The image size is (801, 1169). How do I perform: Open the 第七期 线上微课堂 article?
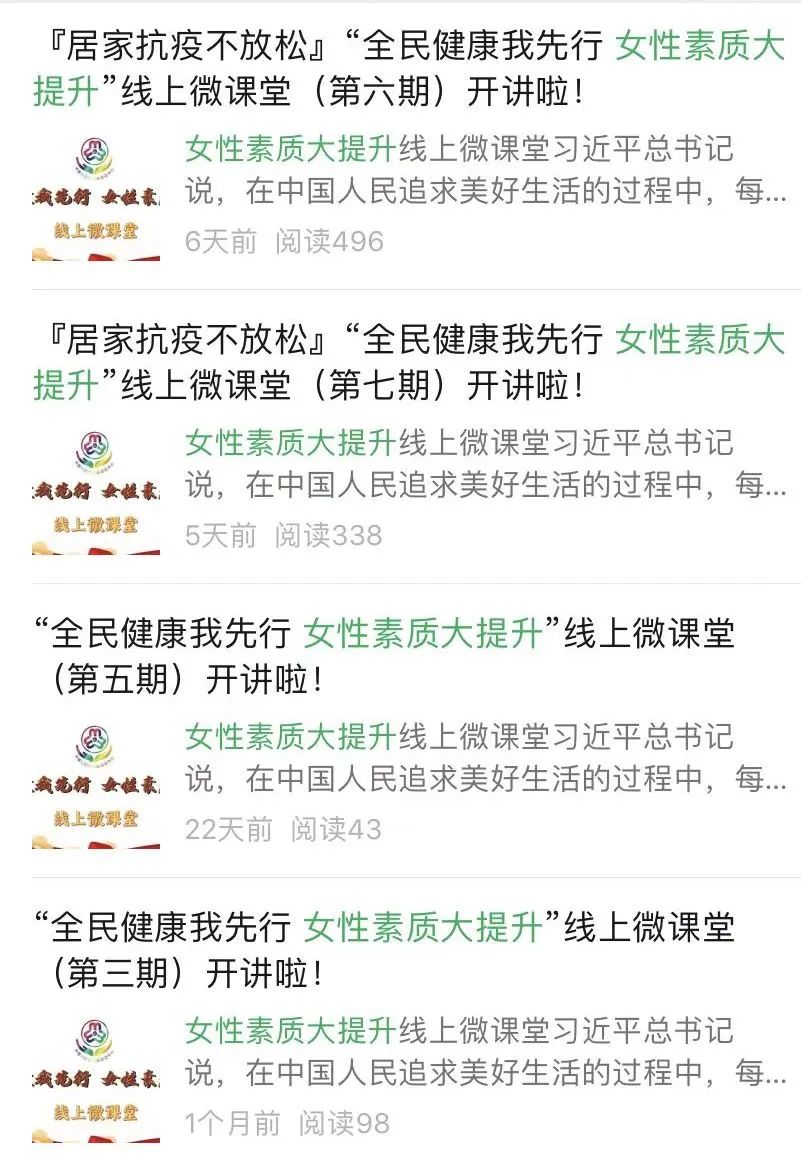[x=400, y=363]
